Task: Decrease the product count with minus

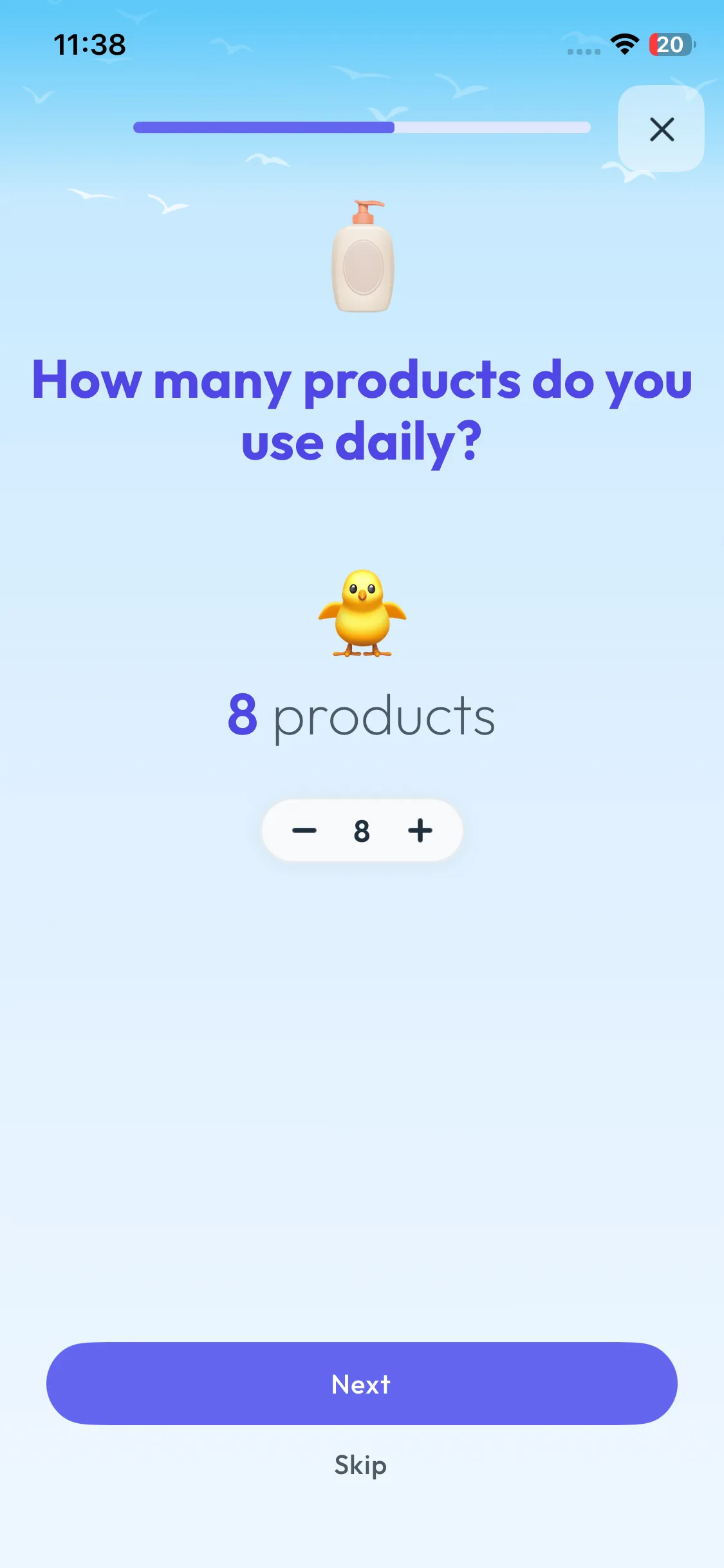Action: 304,830
